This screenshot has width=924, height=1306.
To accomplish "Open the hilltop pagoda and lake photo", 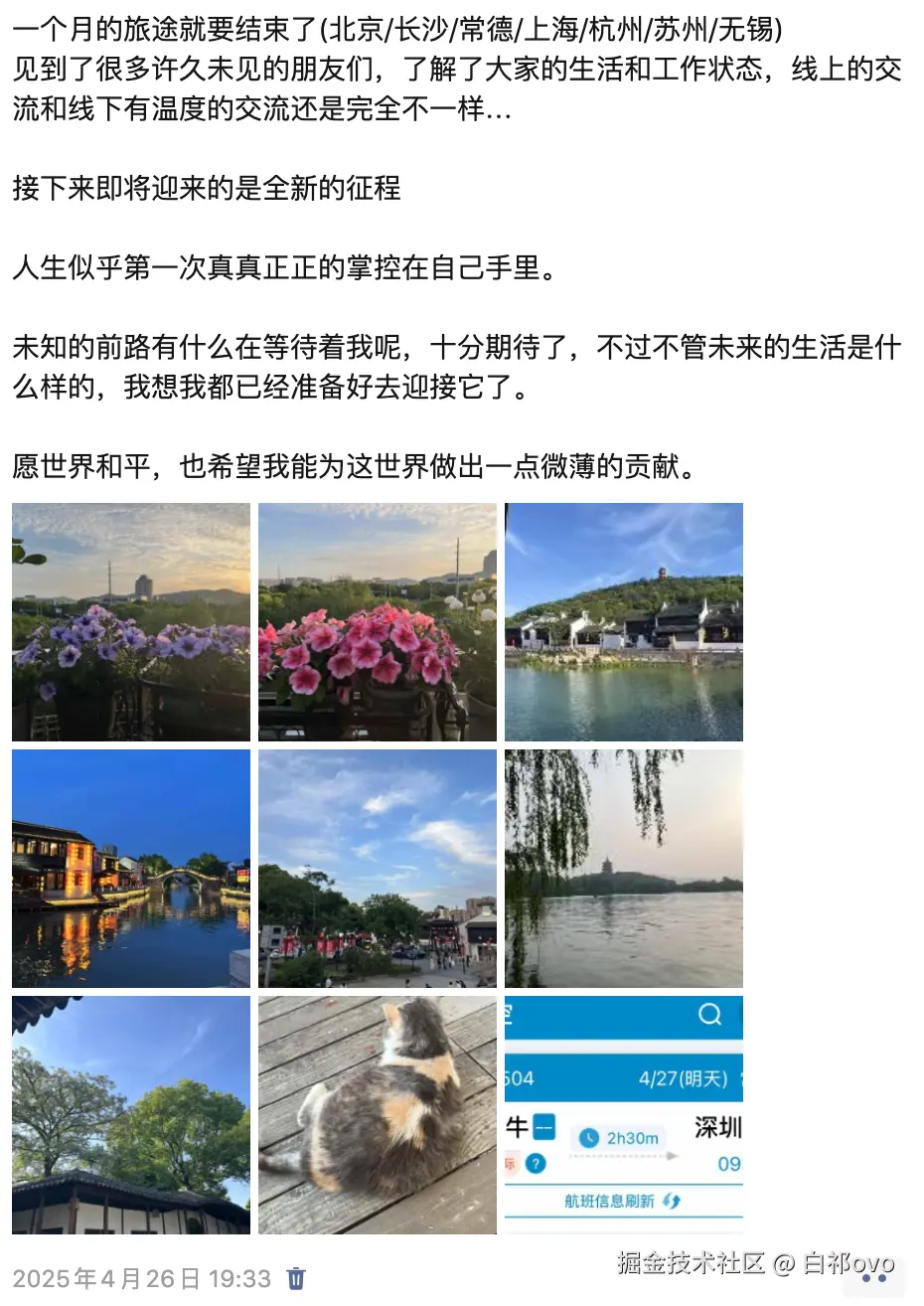I will click(624, 622).
